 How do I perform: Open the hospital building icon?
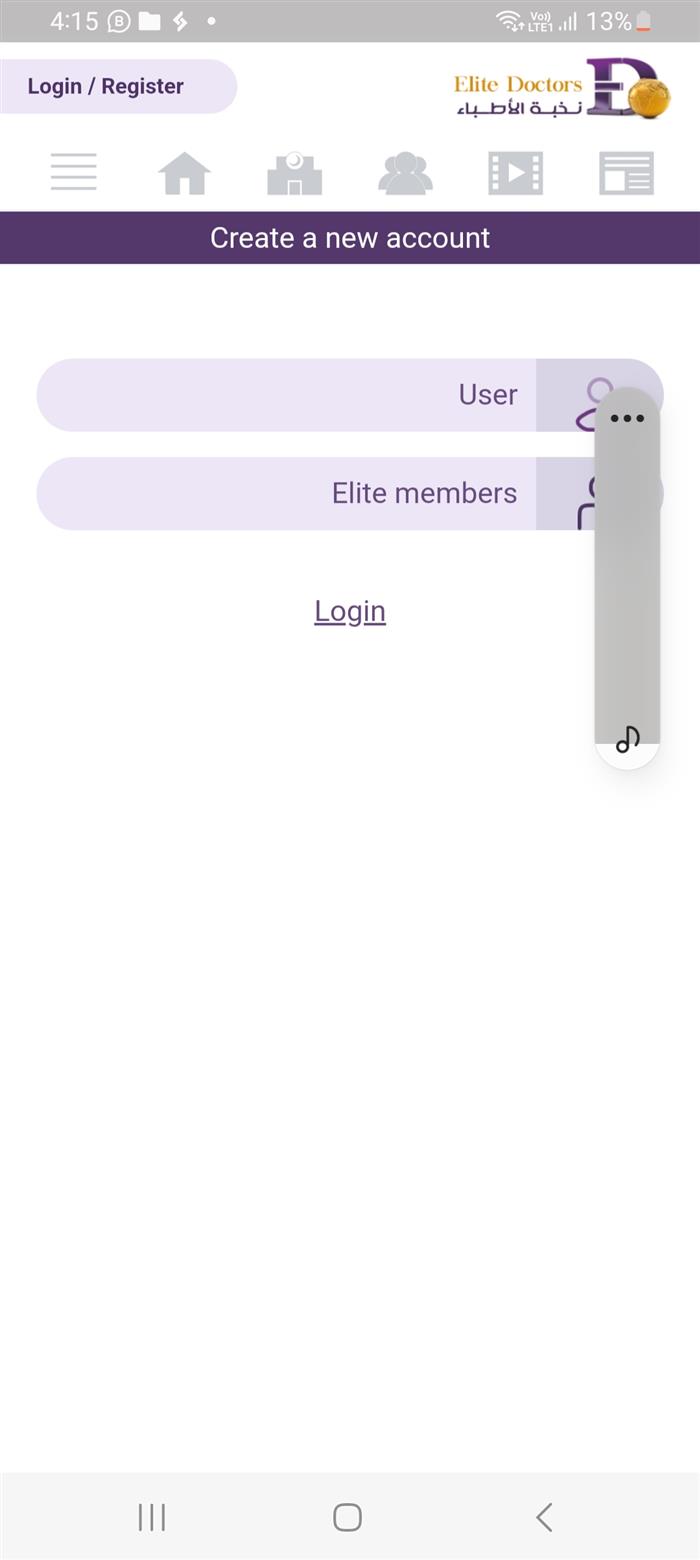[x=295, y=173]
